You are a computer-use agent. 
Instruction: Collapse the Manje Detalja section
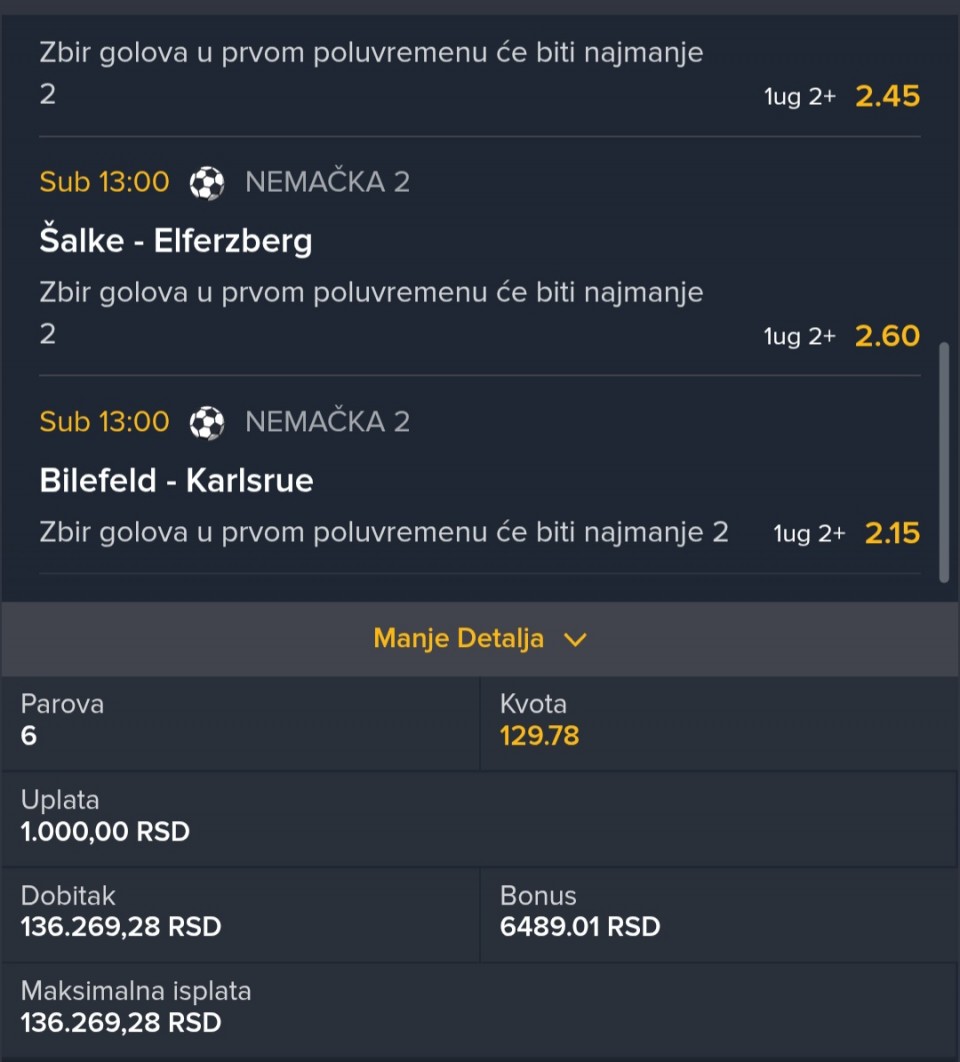pyautogui.click(x=479, y=639)
